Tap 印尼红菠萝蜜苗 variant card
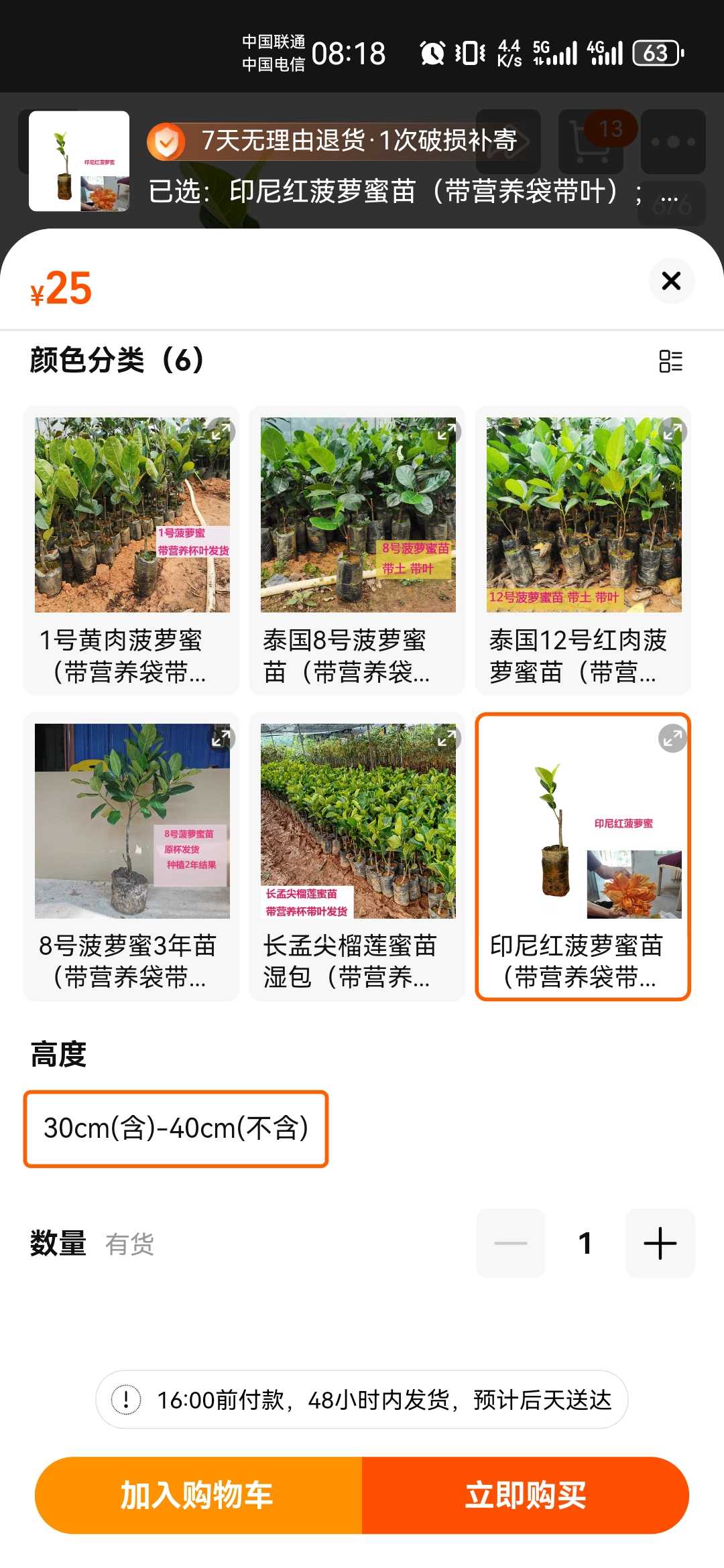 (583, 856)
